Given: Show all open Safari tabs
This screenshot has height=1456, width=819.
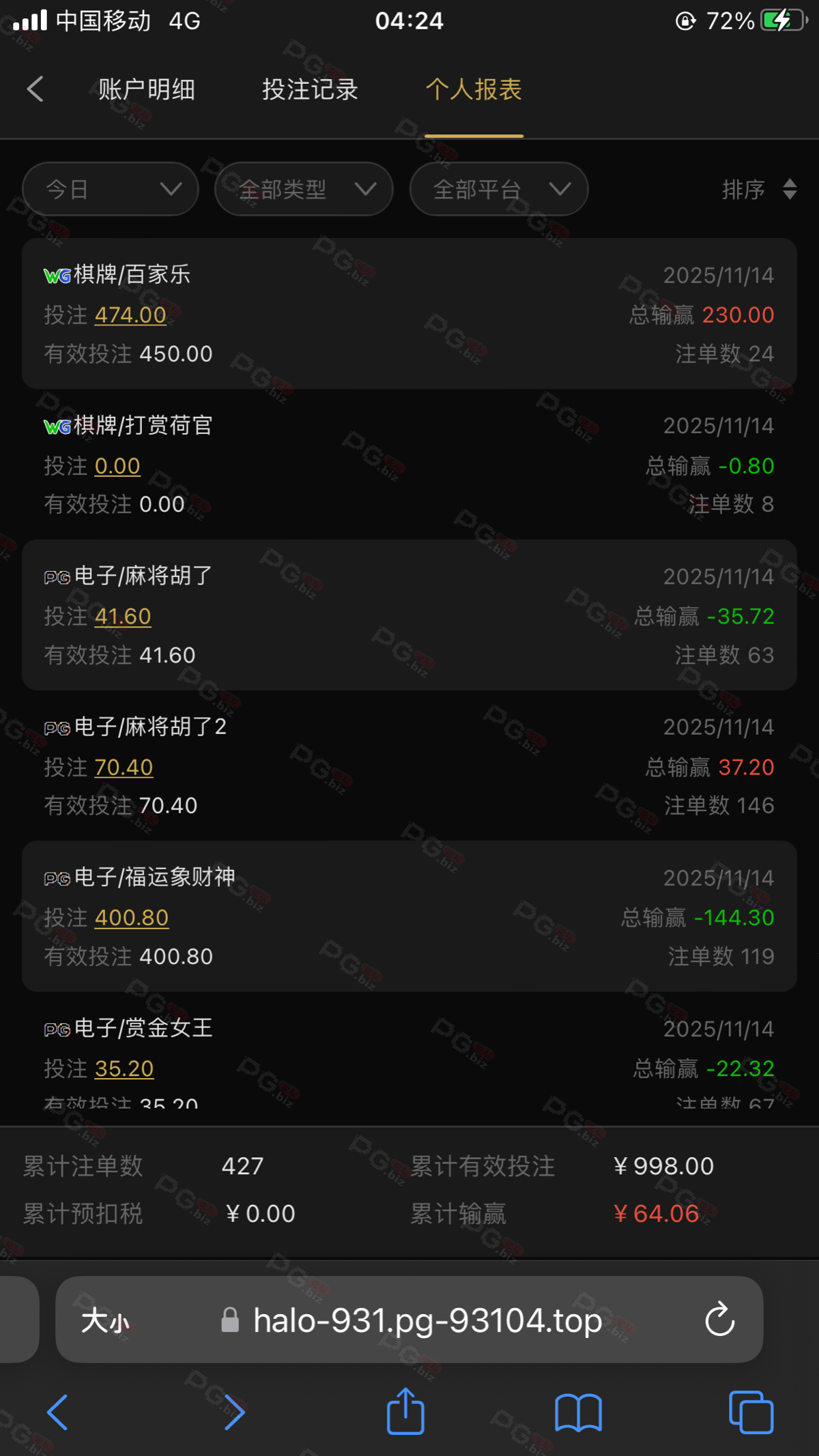Looking at the screenshot, I should tap(751, 1412).
